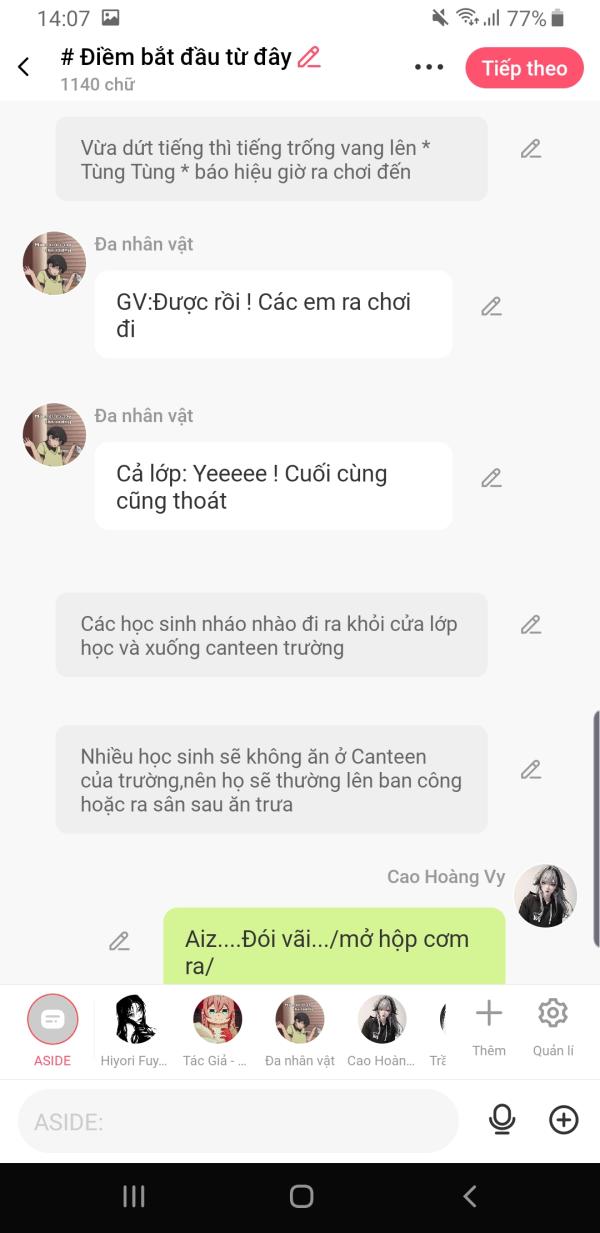Viewport: 600px width, 1233px height.
Task: Open the circled plus attachment button
Action: click(564, 1120)
